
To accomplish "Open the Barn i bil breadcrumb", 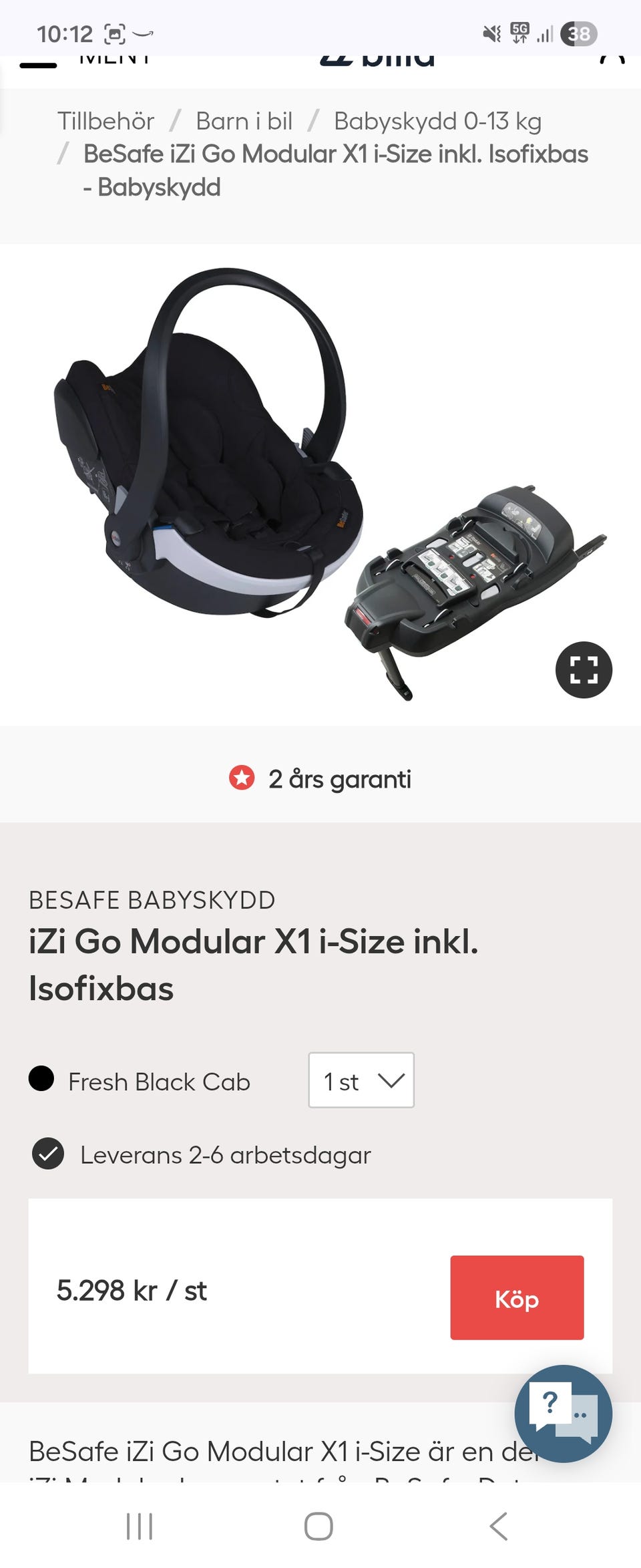I will pos(244,122).
